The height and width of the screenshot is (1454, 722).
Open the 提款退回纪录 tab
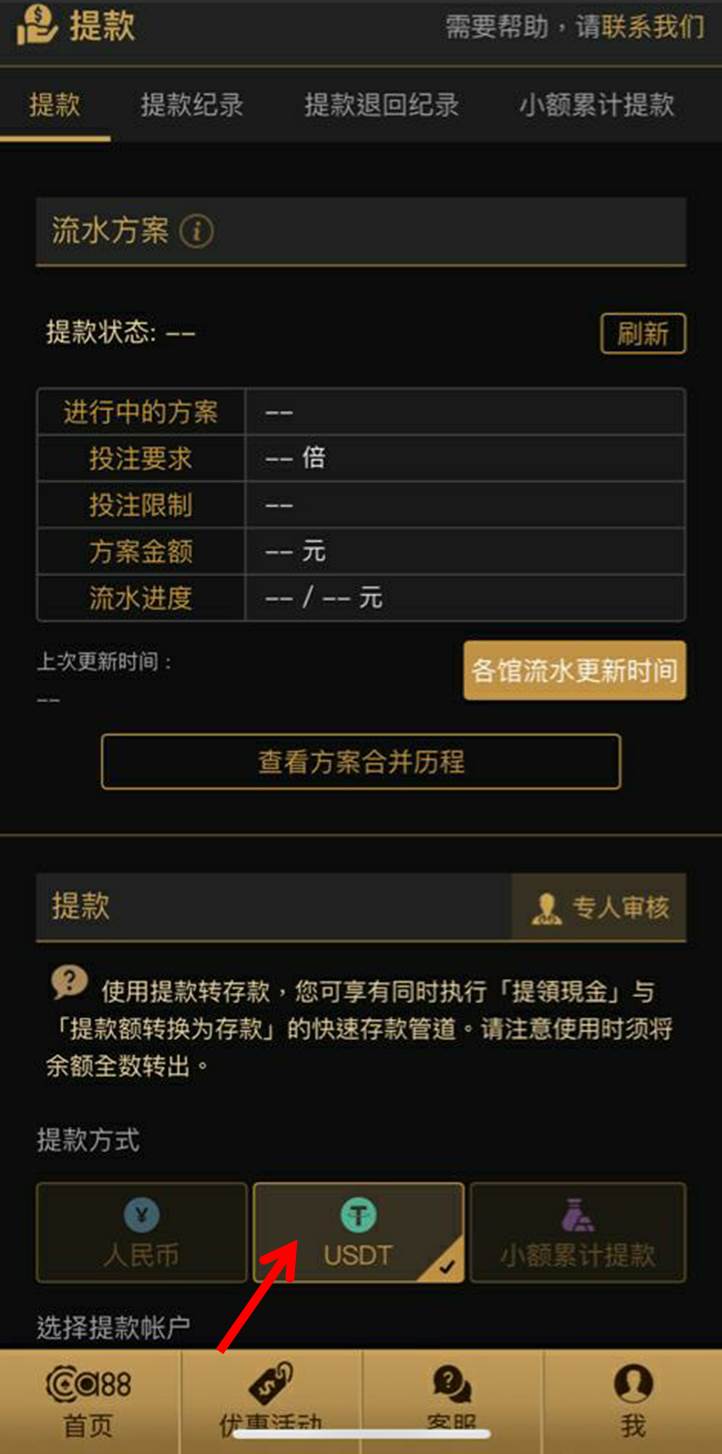[382, 105]
